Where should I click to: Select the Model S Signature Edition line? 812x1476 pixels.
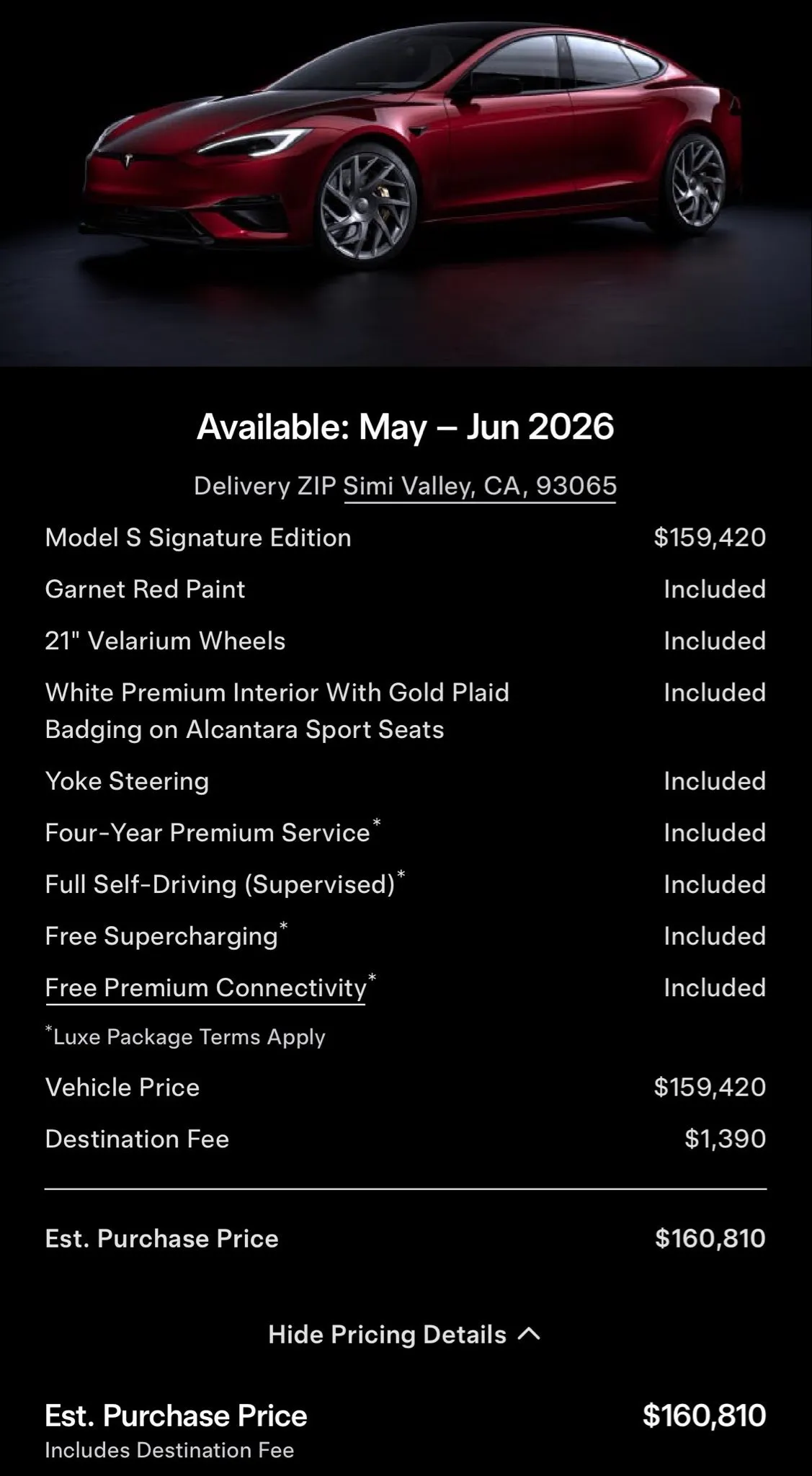[x=198, y=537]
